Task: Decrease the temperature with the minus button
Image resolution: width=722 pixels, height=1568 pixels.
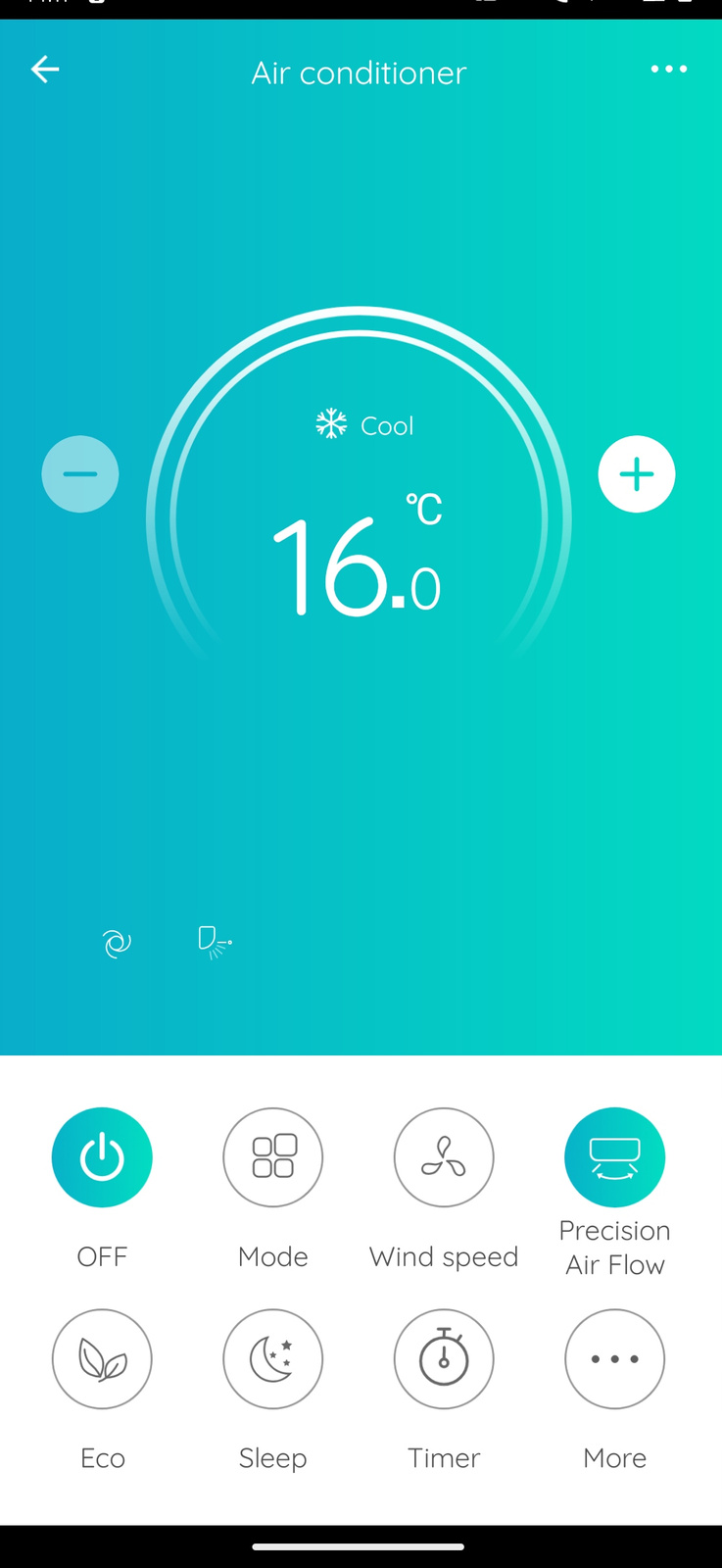Action: [x=80, y=474]
